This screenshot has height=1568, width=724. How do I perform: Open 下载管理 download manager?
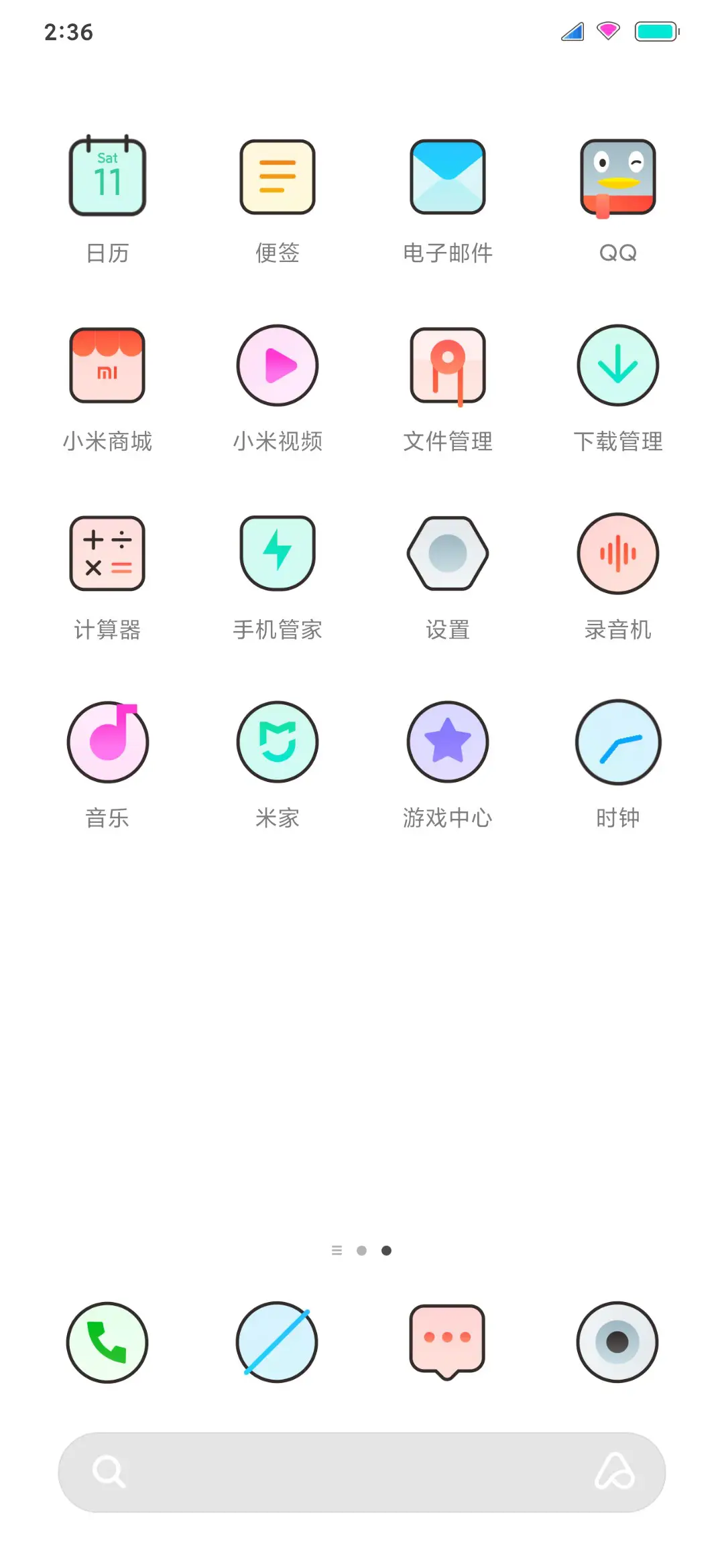coord(618,365)
